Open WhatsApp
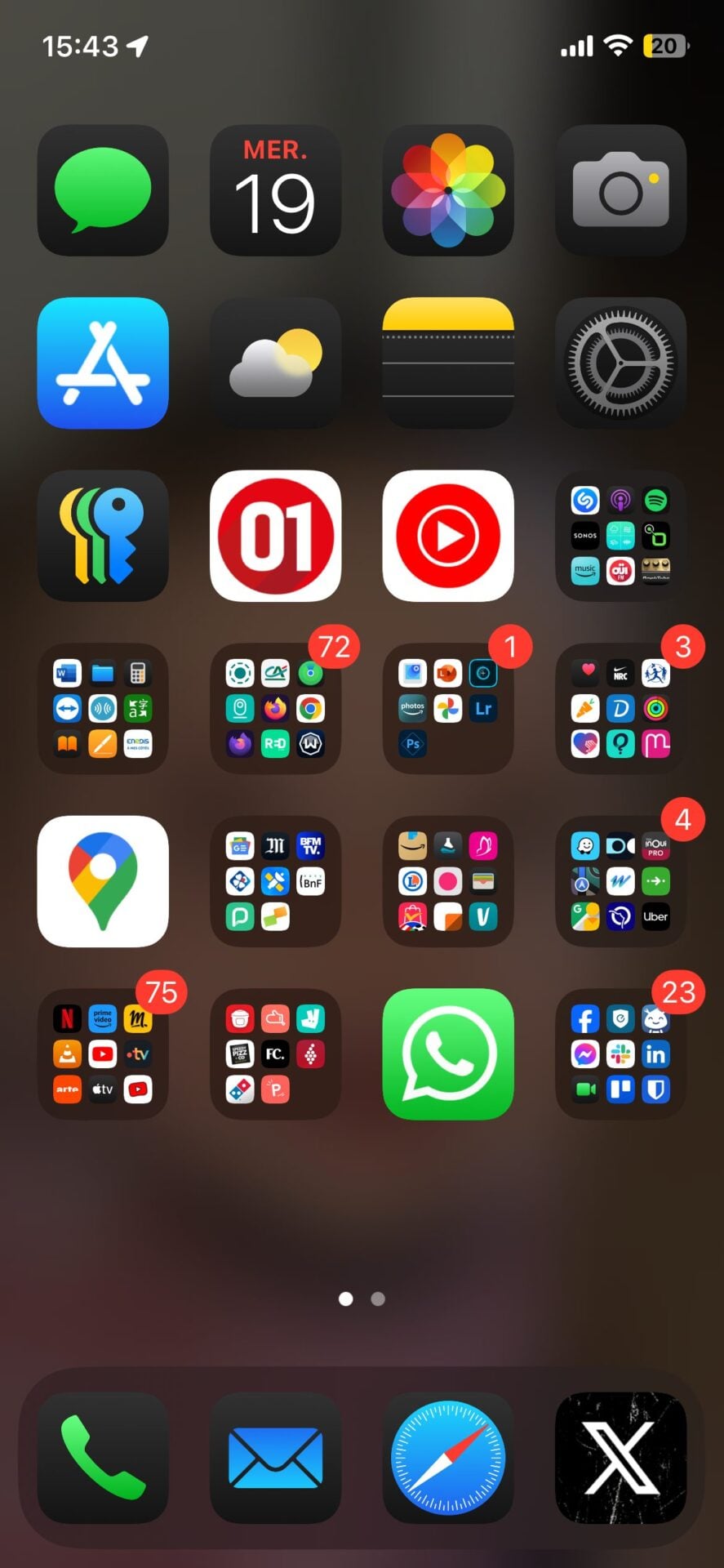This screenshot has height=1568, width=724. coord(448,1053)
